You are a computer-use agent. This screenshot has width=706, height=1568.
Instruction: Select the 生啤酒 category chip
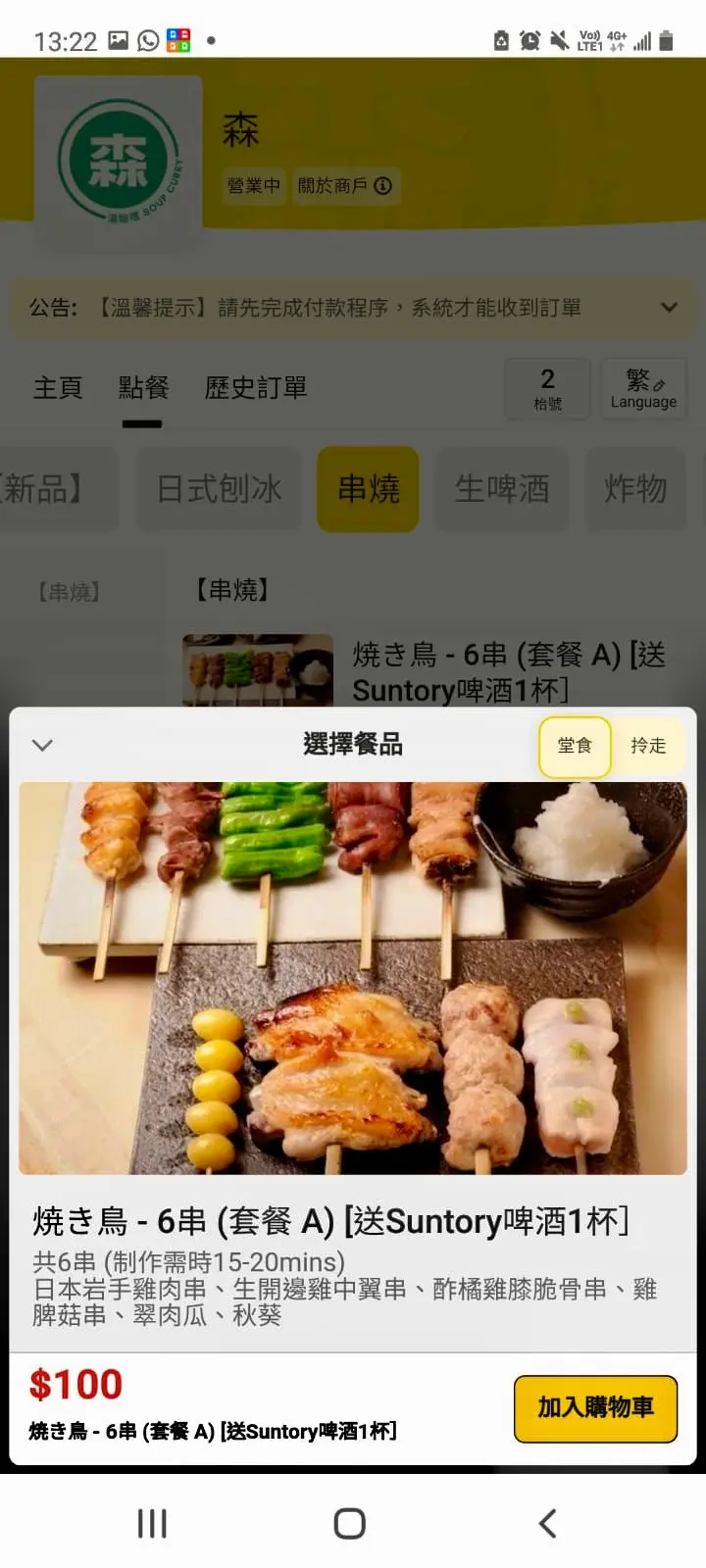[x=502, y=489]
